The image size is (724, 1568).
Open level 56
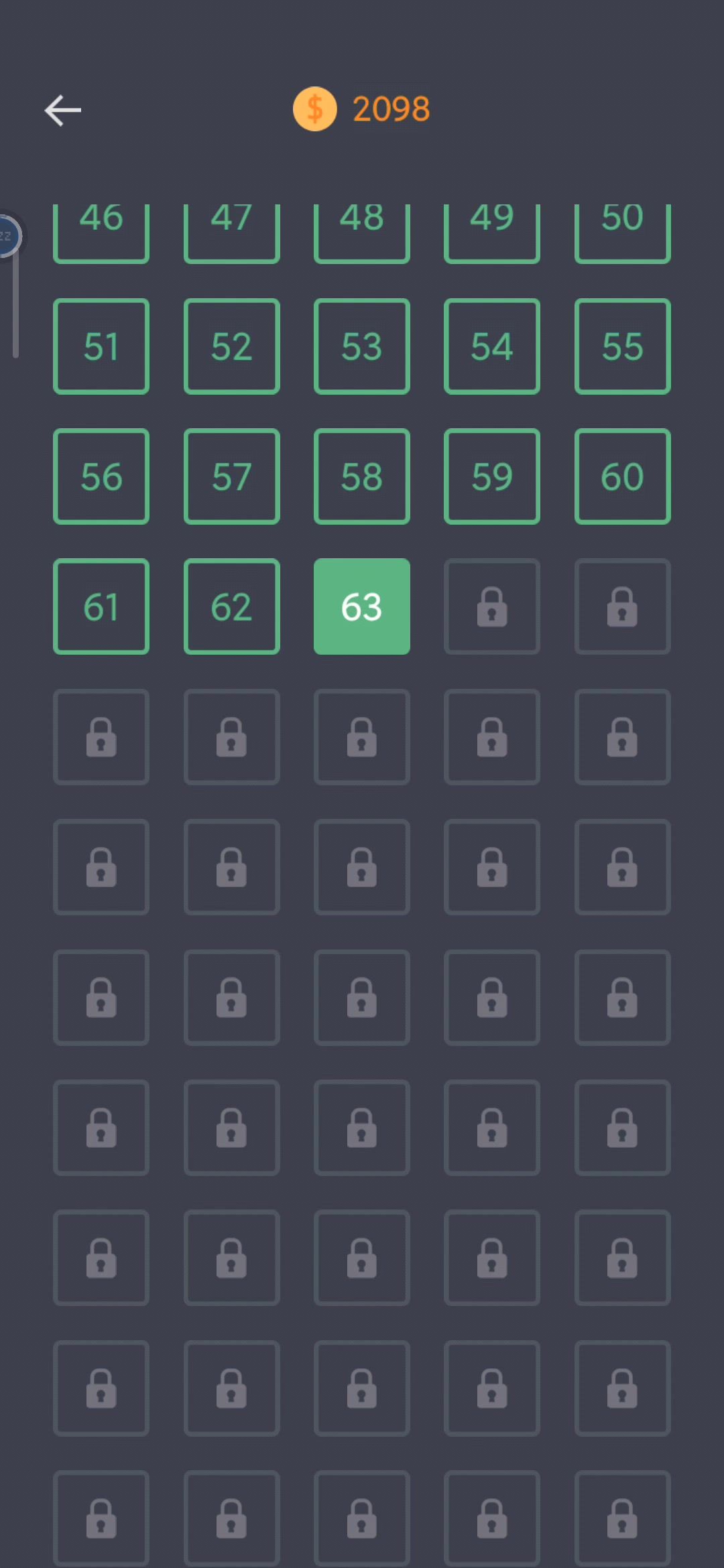click(101, 476)
